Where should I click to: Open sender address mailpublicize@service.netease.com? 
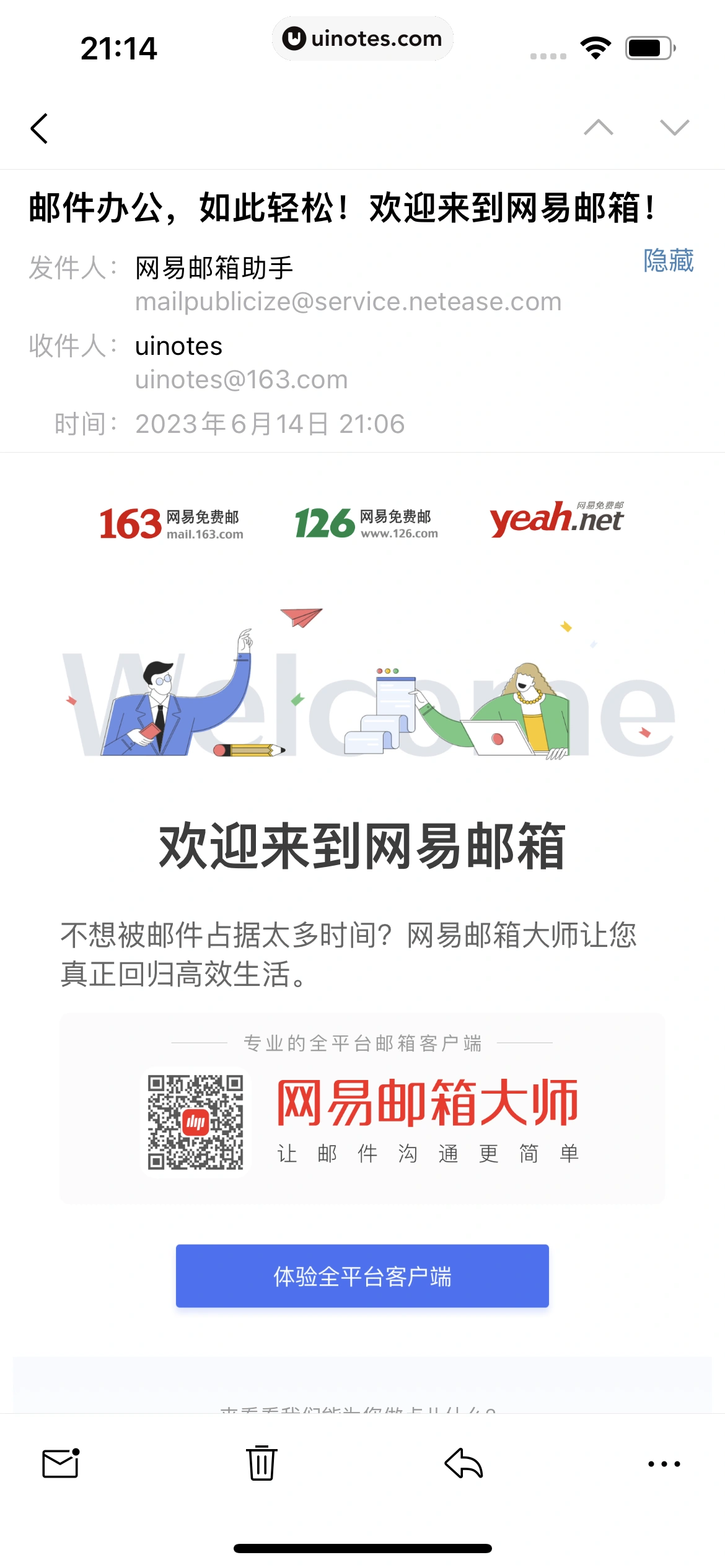tap(348, 302)
